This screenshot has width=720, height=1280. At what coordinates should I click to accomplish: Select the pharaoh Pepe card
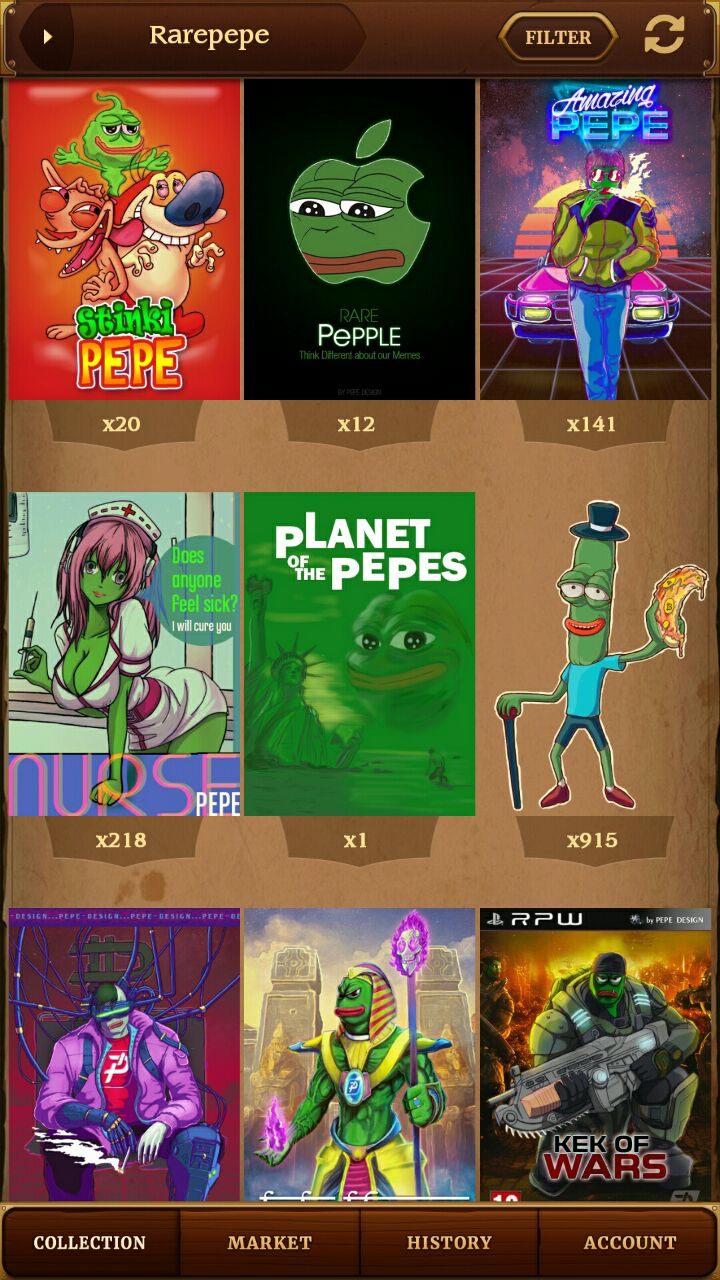click(360, 1054)
